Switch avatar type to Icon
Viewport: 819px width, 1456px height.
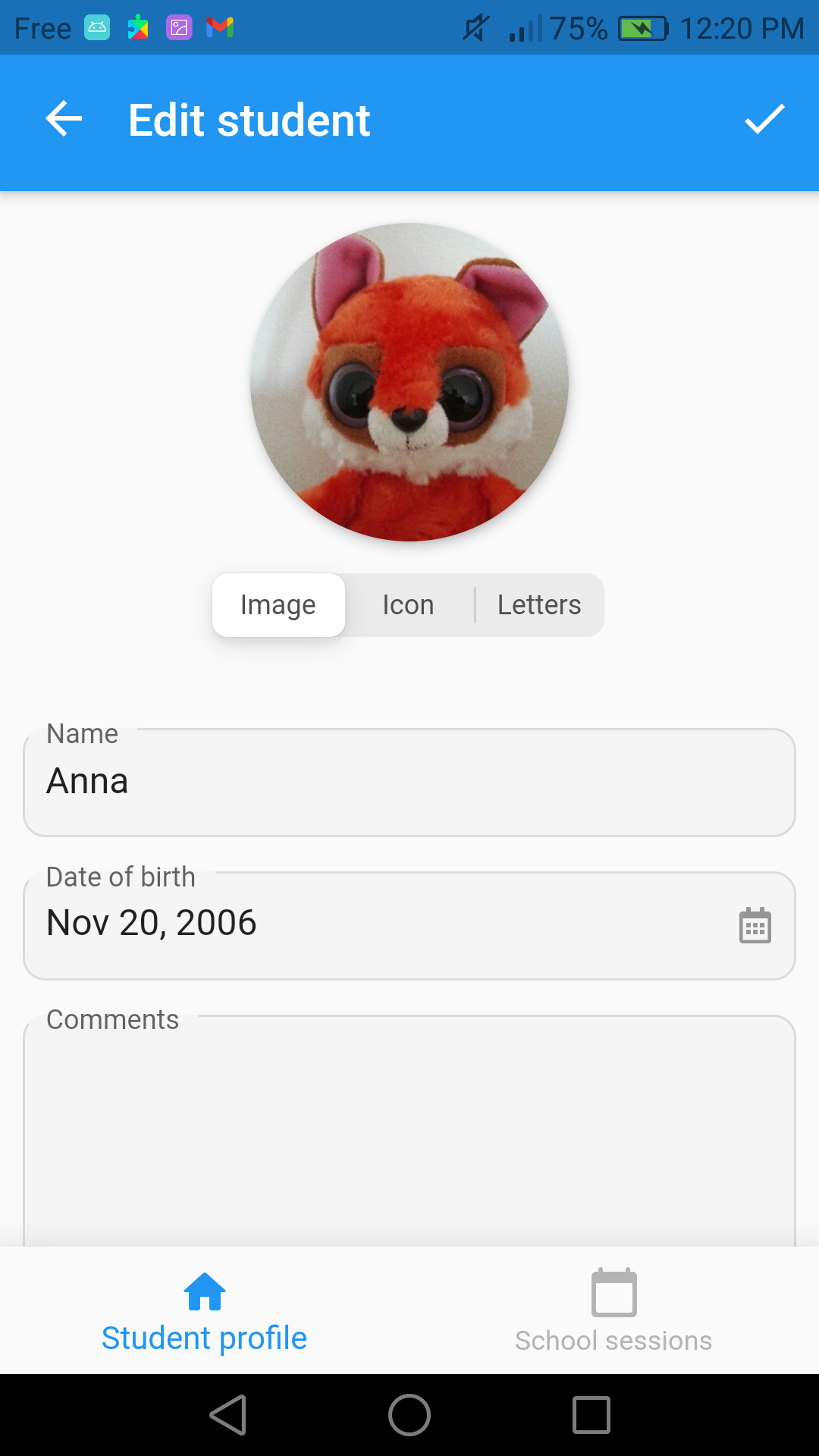pos(408,605)
